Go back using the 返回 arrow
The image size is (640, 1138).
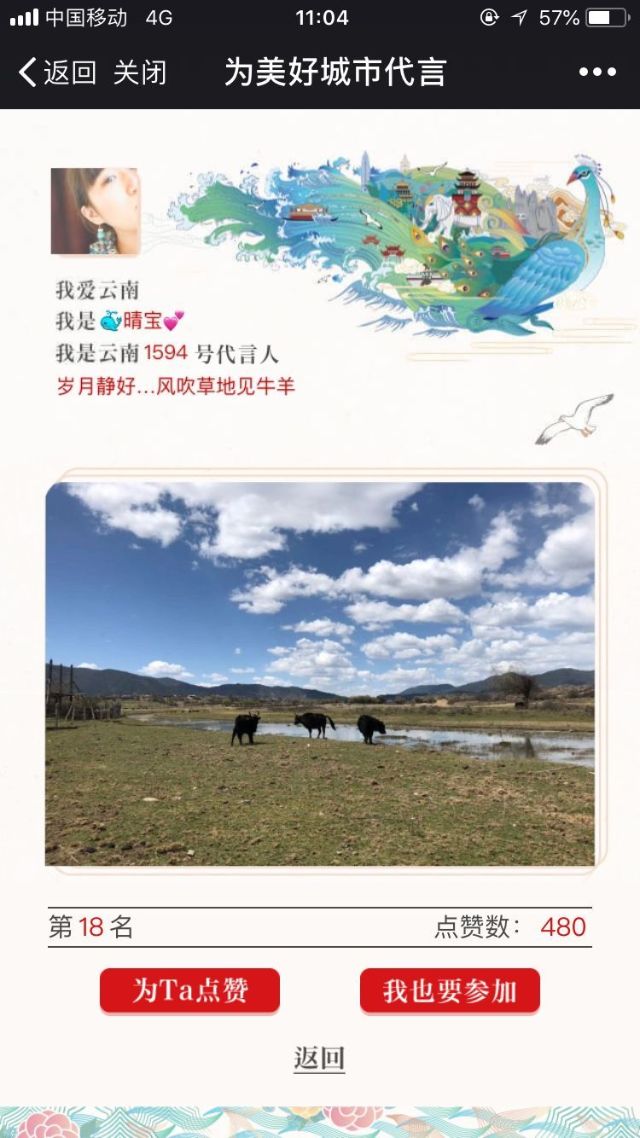pos(57,72)
